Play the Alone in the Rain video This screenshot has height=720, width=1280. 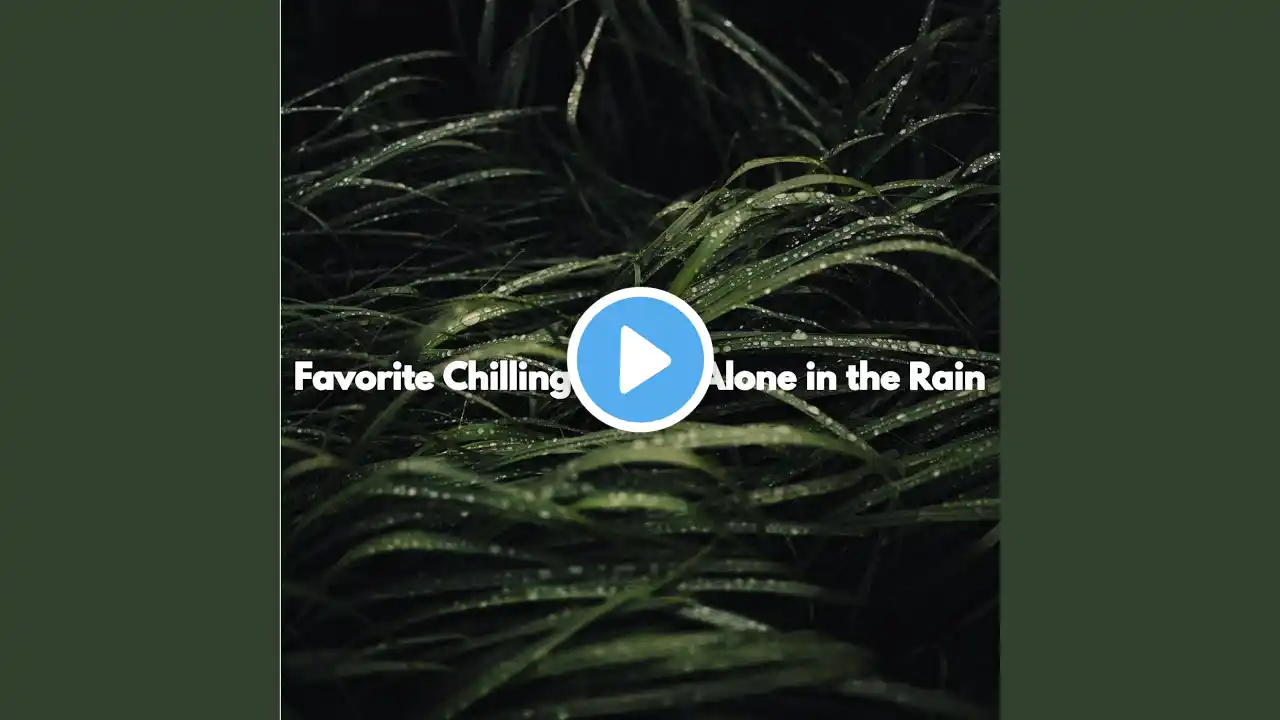[x=640, y=359]
